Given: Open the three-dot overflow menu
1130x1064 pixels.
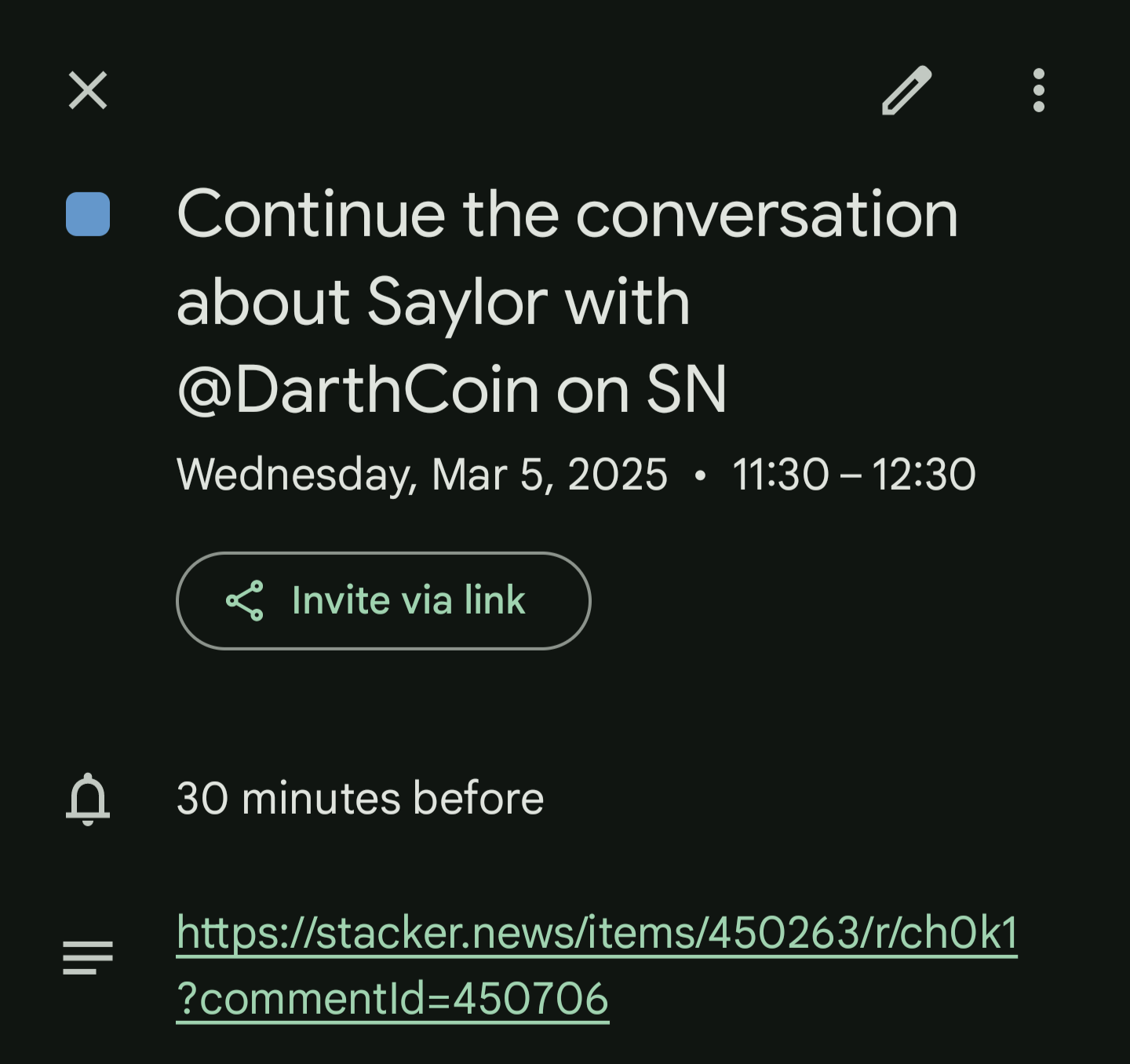Looking at the screenshot, I should pyautogui.click(x=1038, y=90).
